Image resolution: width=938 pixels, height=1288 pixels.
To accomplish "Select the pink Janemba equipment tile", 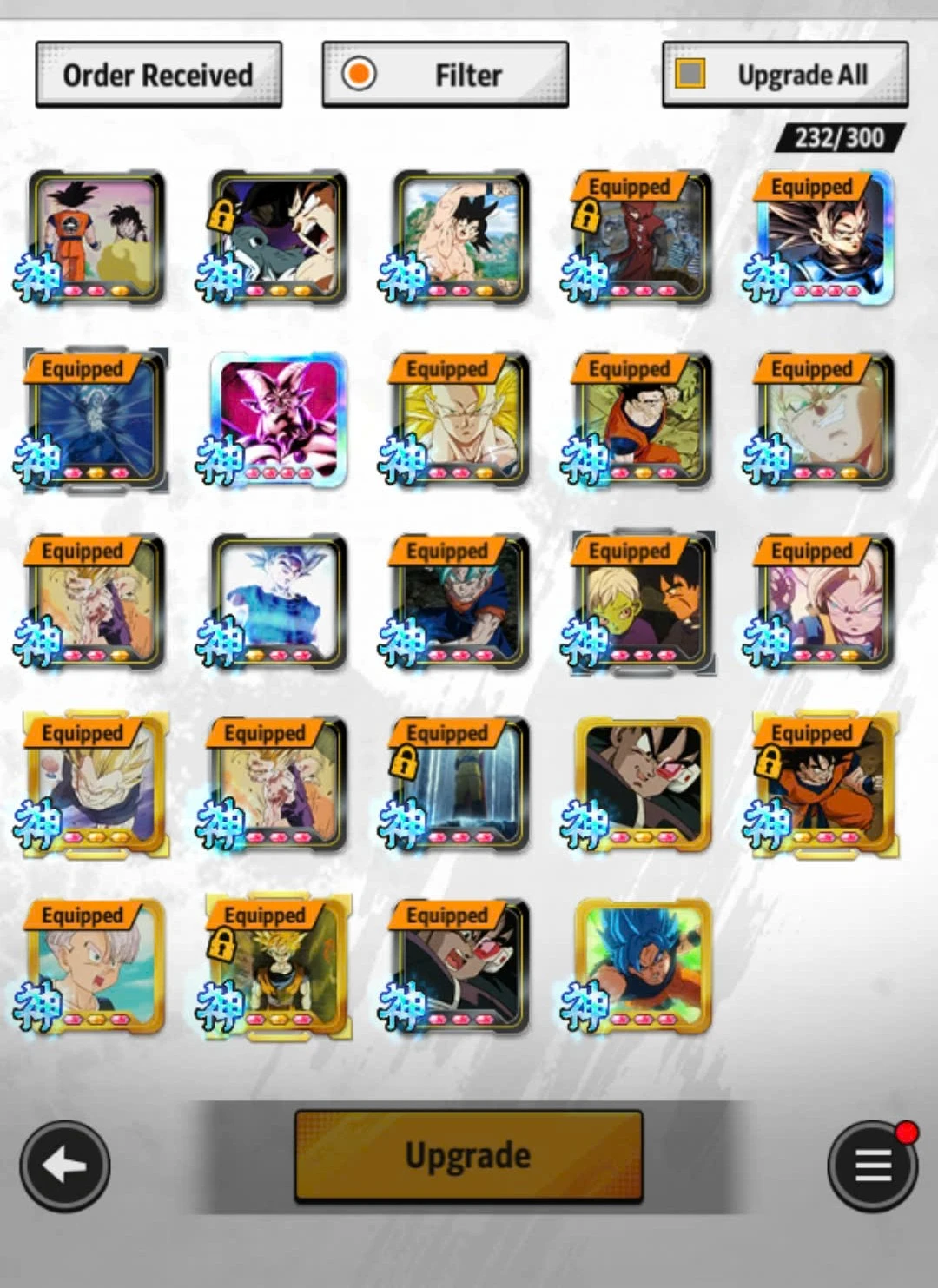I will click(278, 419).
